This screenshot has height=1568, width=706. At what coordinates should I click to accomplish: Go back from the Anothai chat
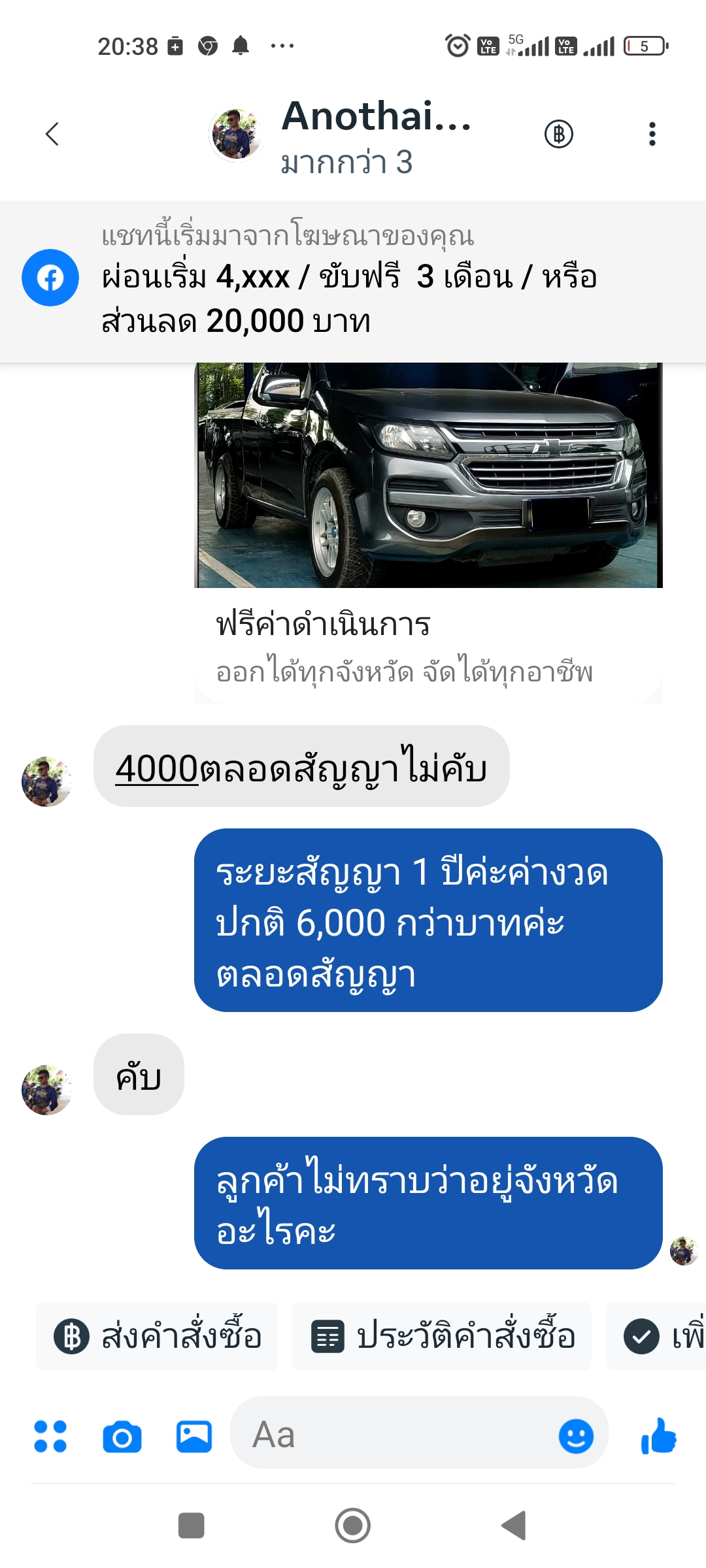click(x=52, y=134)
